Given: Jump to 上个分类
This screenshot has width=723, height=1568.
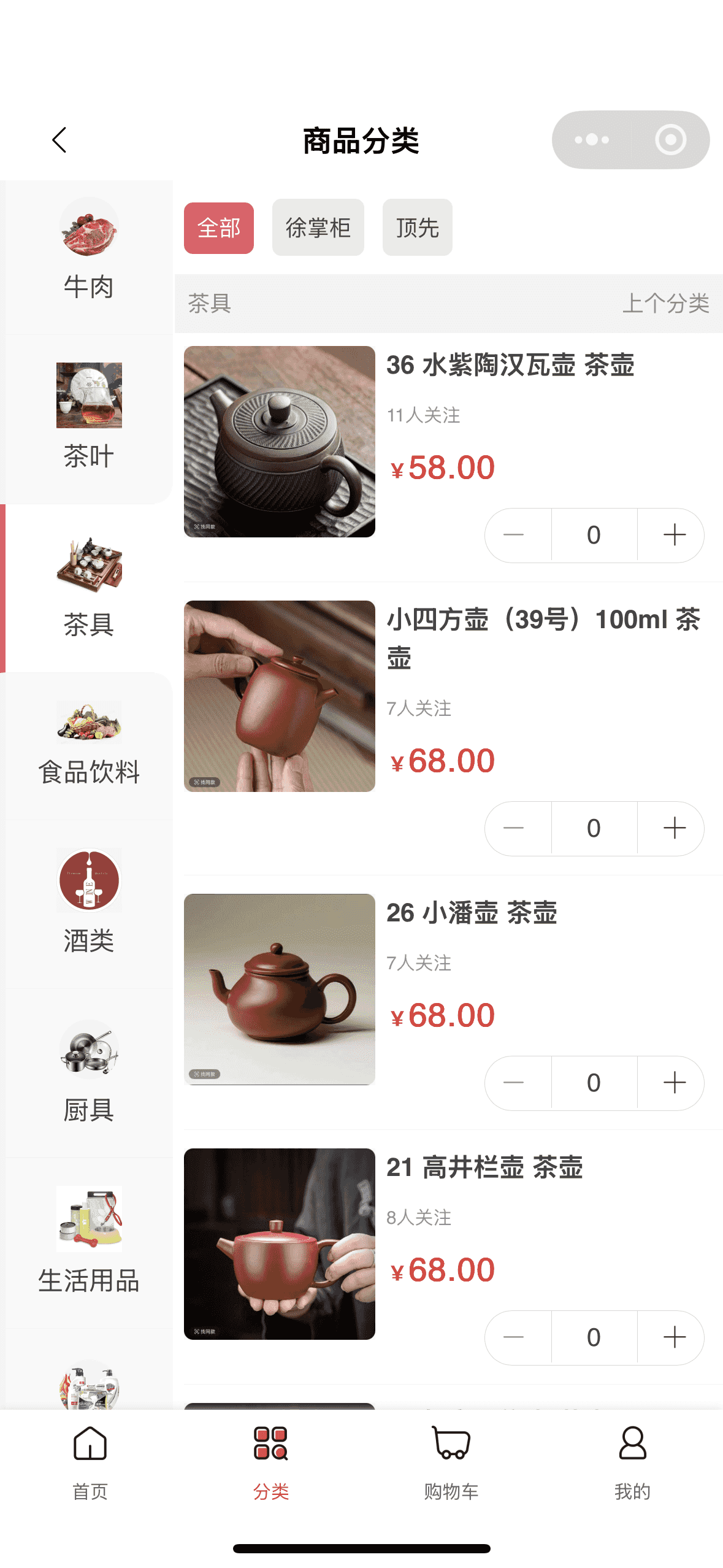Looking at the screenshot, I should pyautogui.click(x=665, y=304).
